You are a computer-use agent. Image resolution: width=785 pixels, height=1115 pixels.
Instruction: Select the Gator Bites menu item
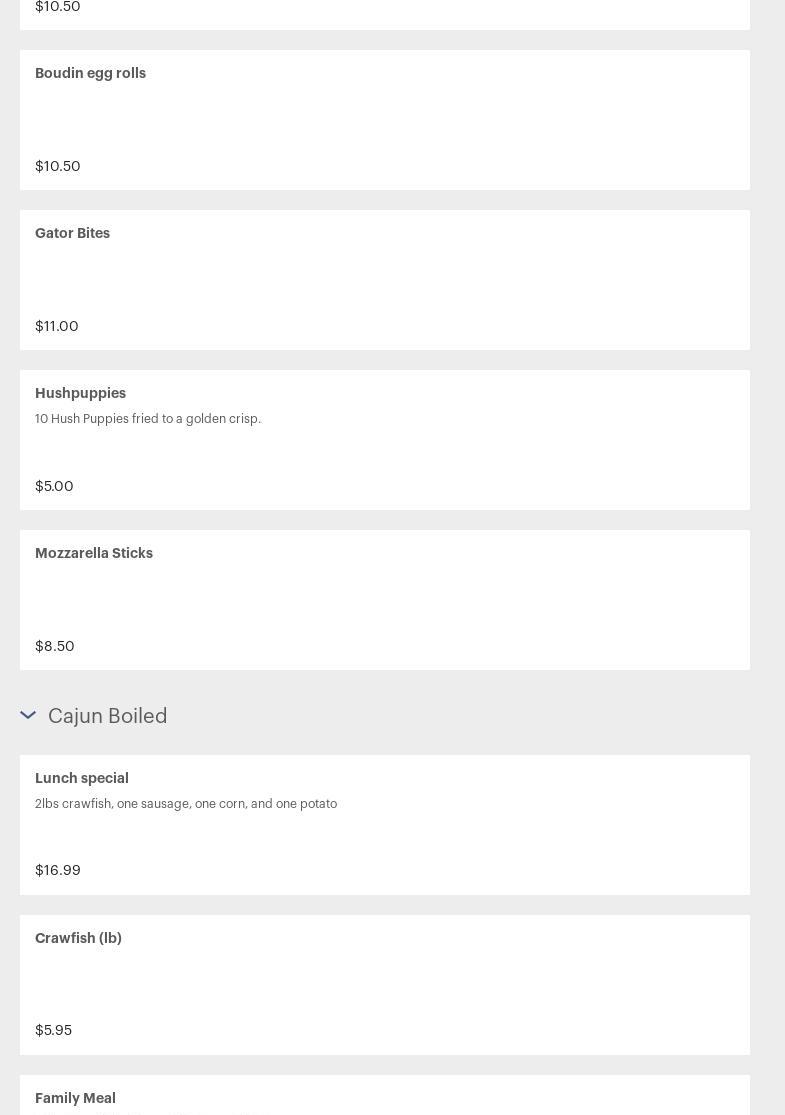pyautogui.click(x=384, y=280)
